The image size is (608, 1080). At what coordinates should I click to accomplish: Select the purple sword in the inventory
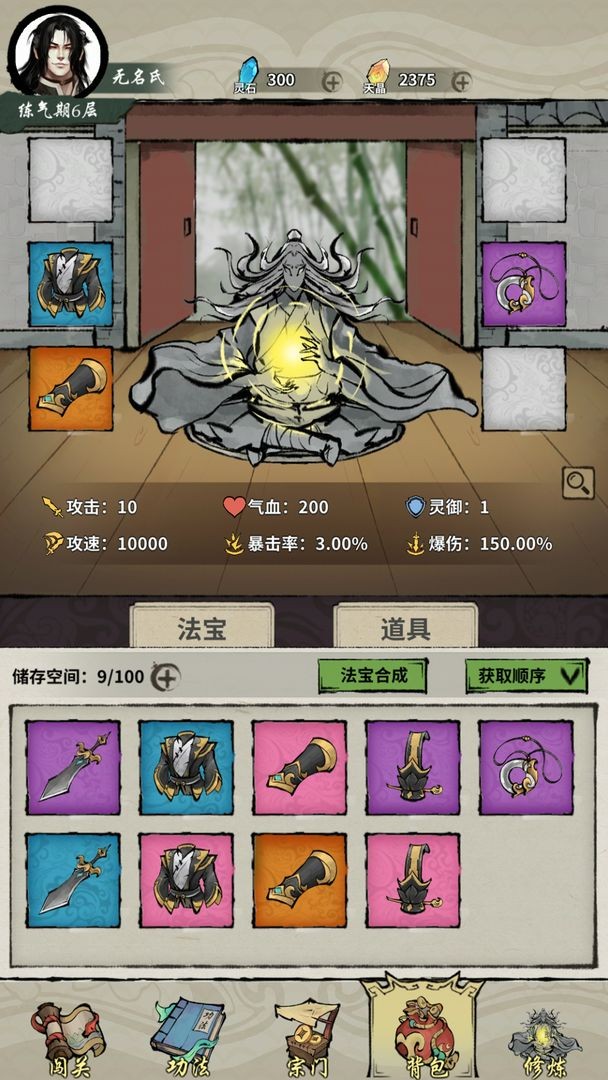[x=73, y=767]
